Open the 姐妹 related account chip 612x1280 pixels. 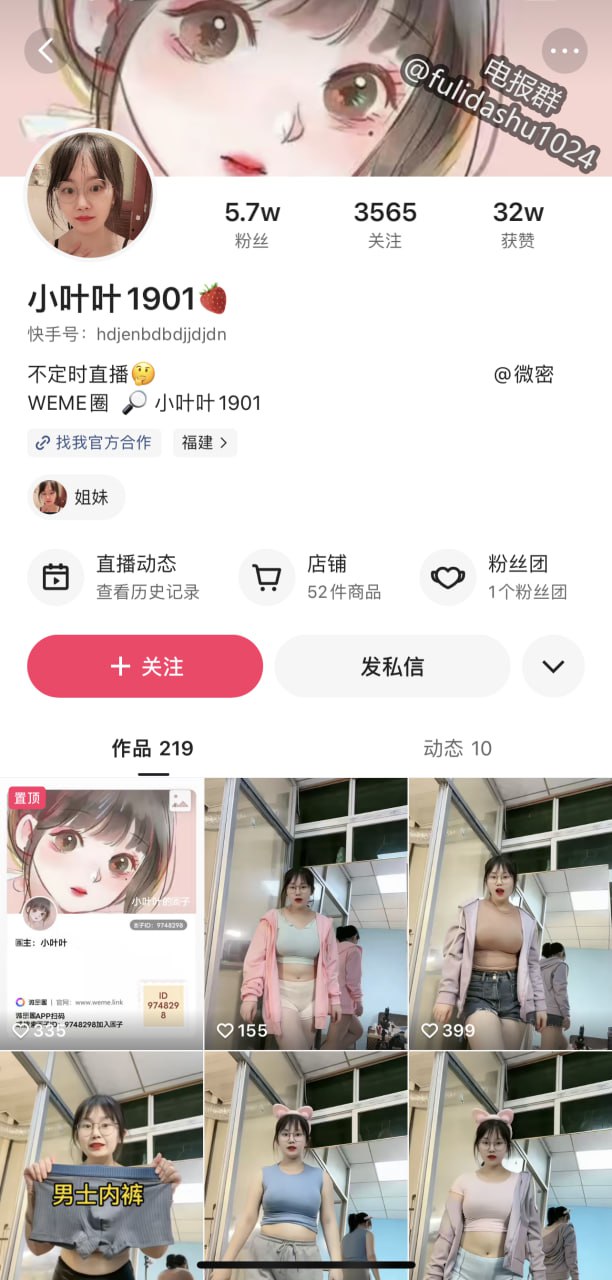coord(76,497)
